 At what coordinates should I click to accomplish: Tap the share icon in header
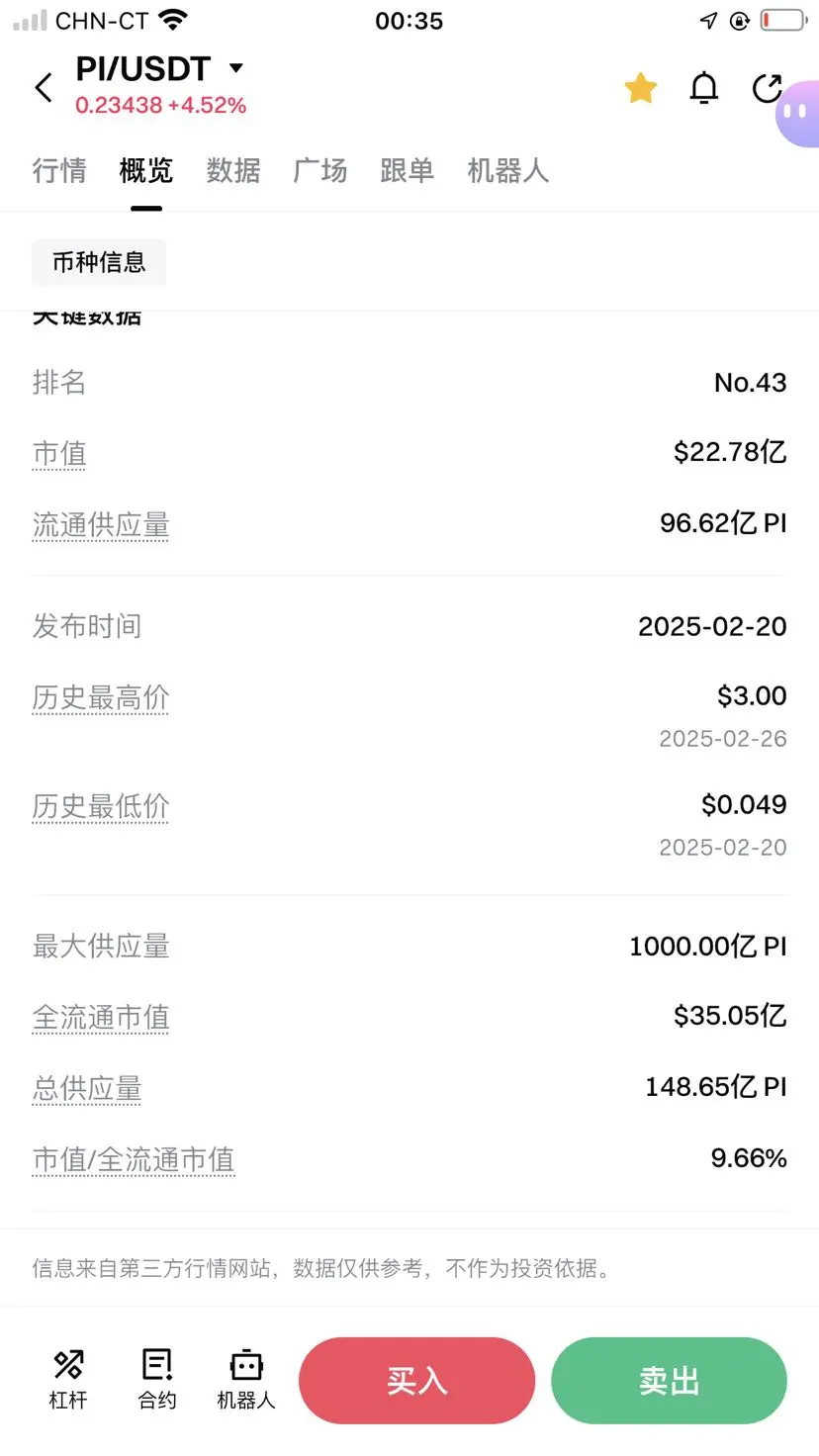coord(767,88)
